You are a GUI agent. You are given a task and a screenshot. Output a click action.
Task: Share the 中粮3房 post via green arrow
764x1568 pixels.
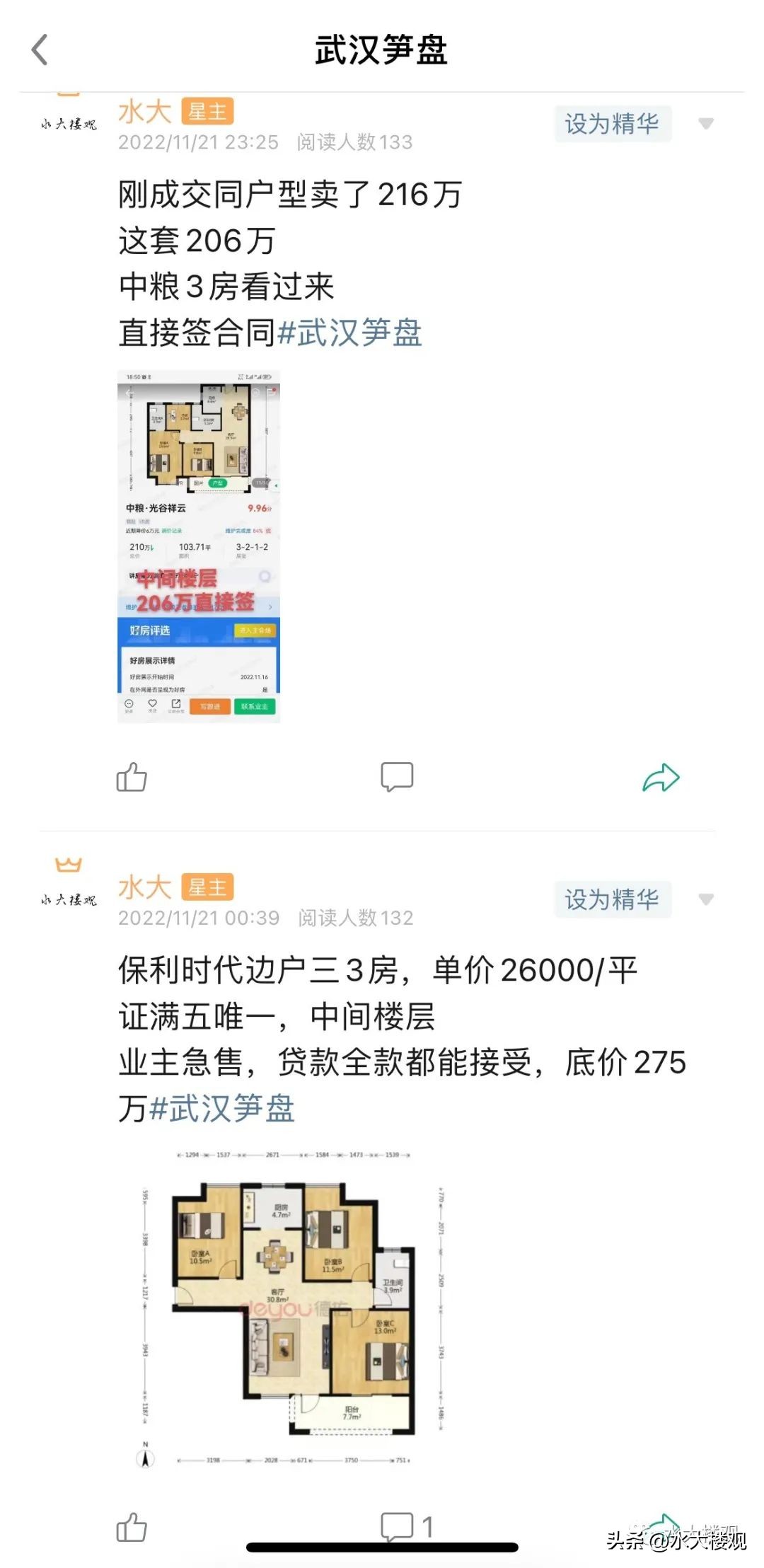point(663,776)
